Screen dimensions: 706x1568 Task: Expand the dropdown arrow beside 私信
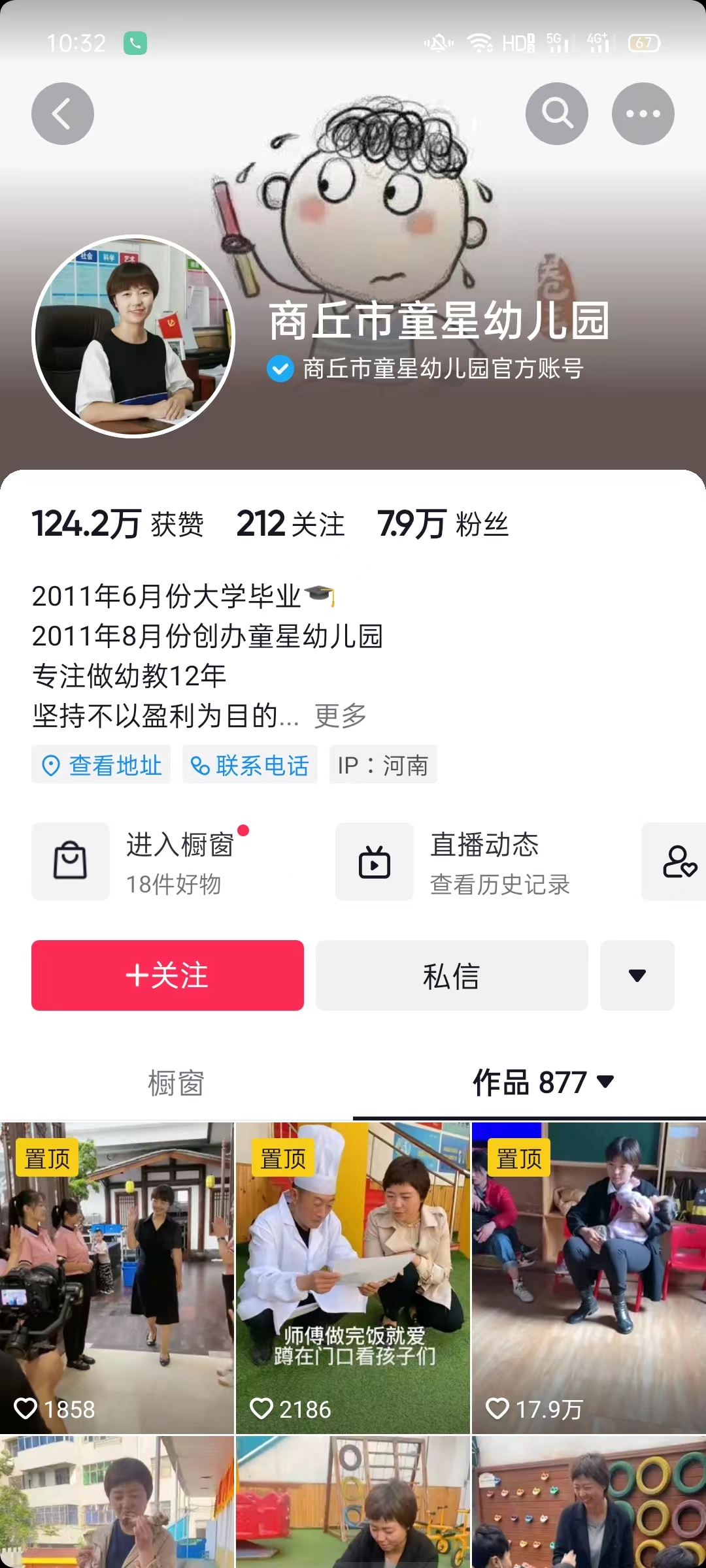(x=637, y=975)
